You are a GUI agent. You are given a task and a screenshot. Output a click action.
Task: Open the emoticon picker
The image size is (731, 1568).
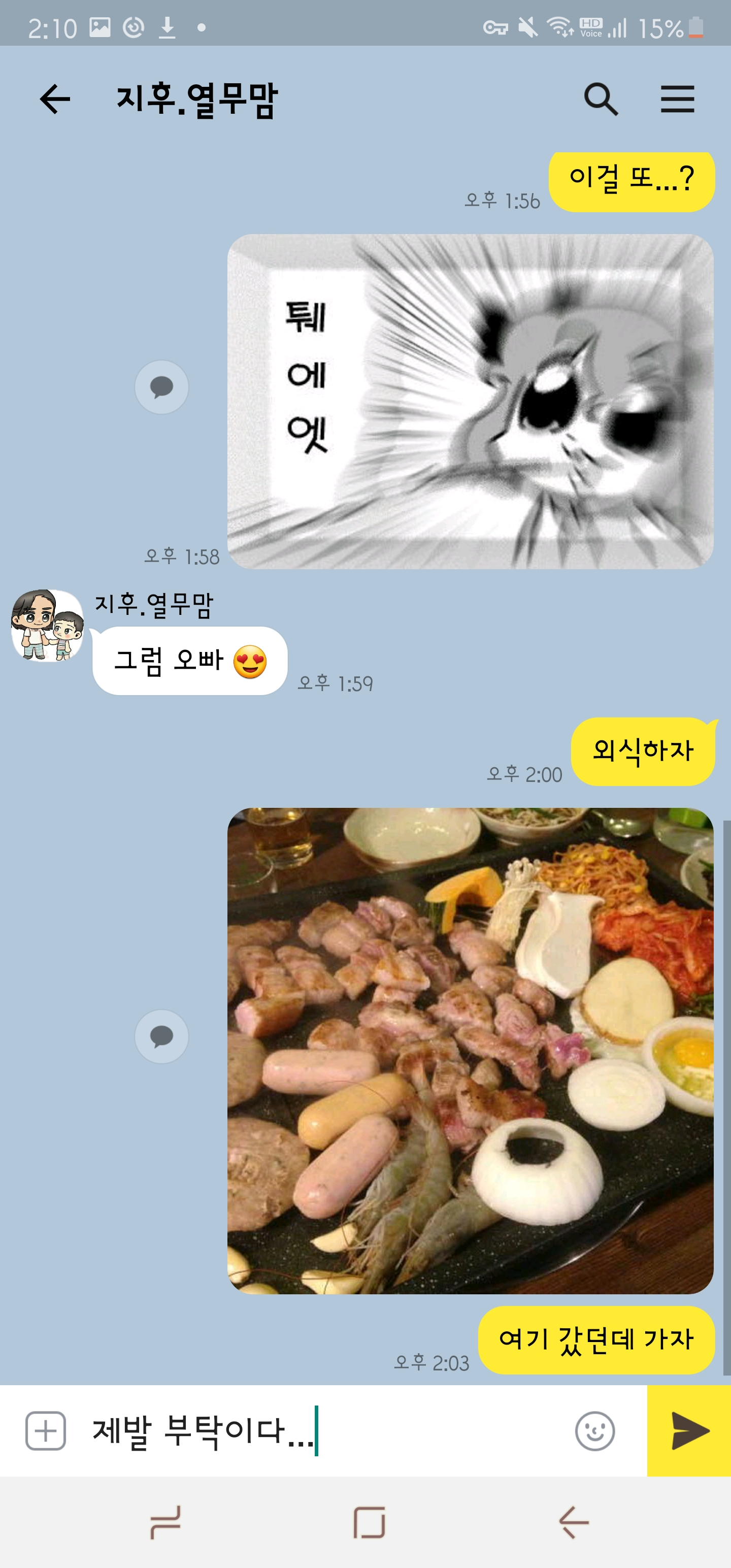click(594, 1430)
